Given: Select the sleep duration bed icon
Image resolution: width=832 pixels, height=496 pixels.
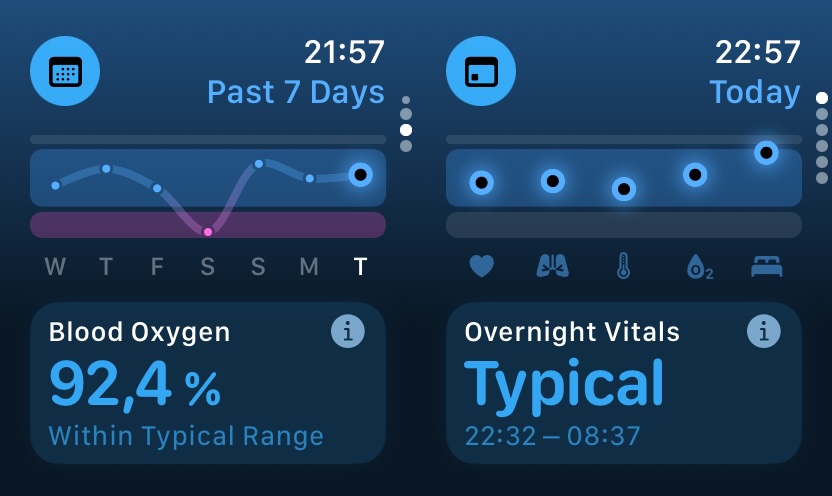Looking at the screenshot, I should coord(766,266).
